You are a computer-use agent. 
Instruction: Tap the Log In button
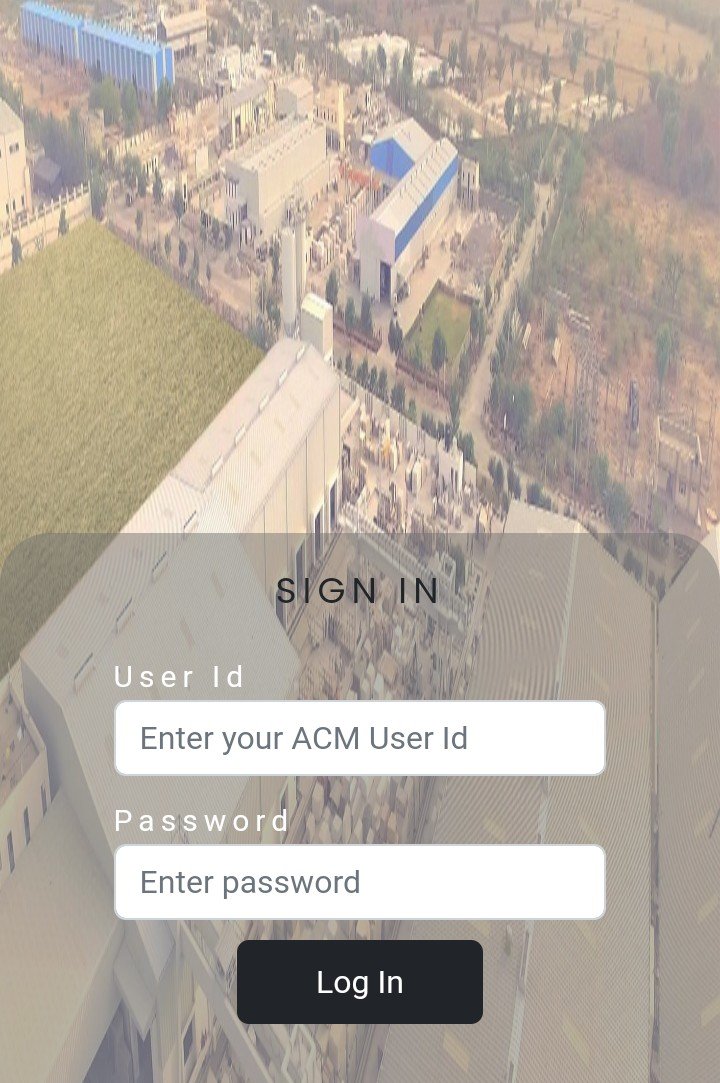click(360, 982)
